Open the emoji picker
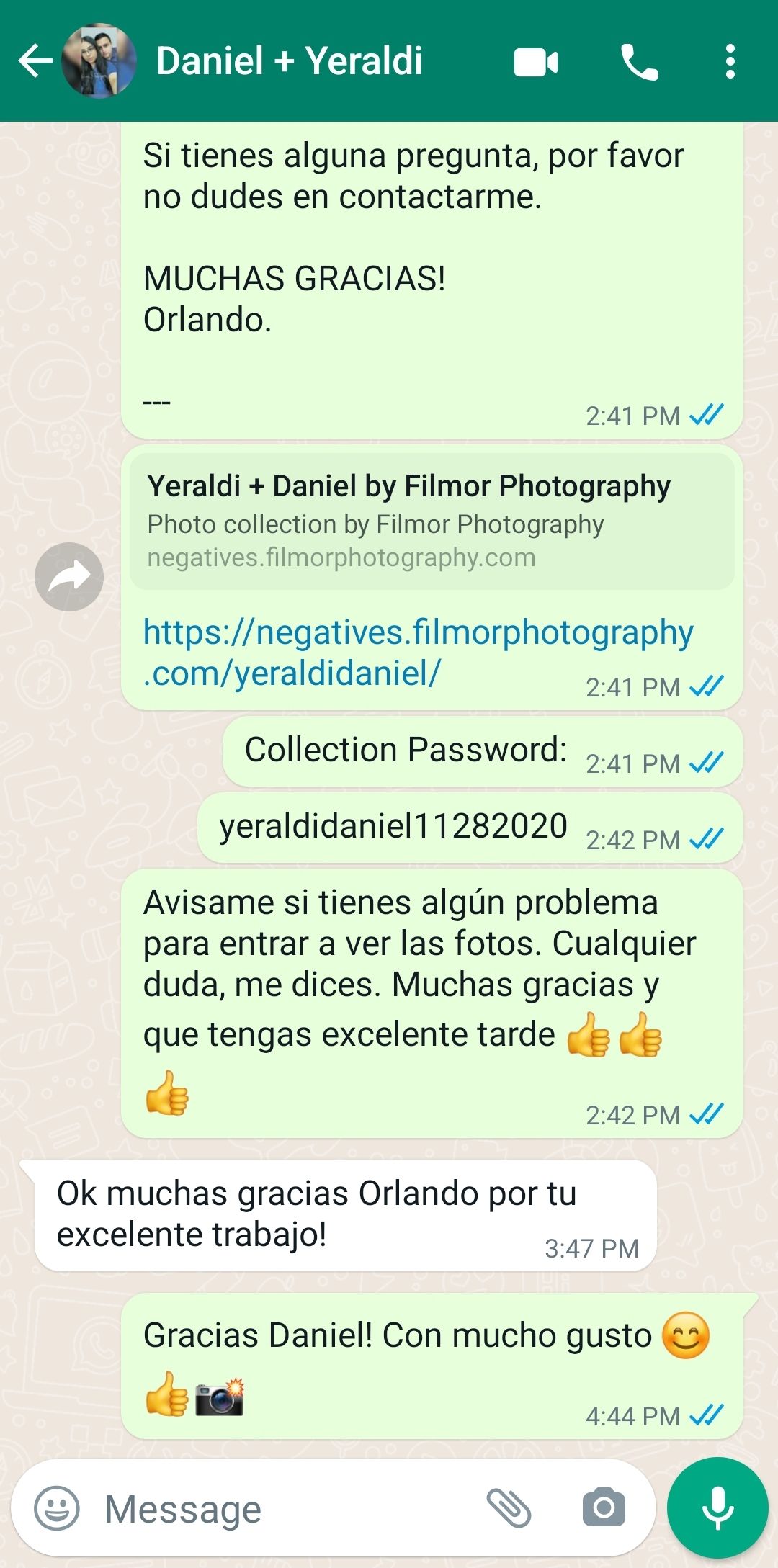The image size is (778, 1568). tap(57, 1508)
